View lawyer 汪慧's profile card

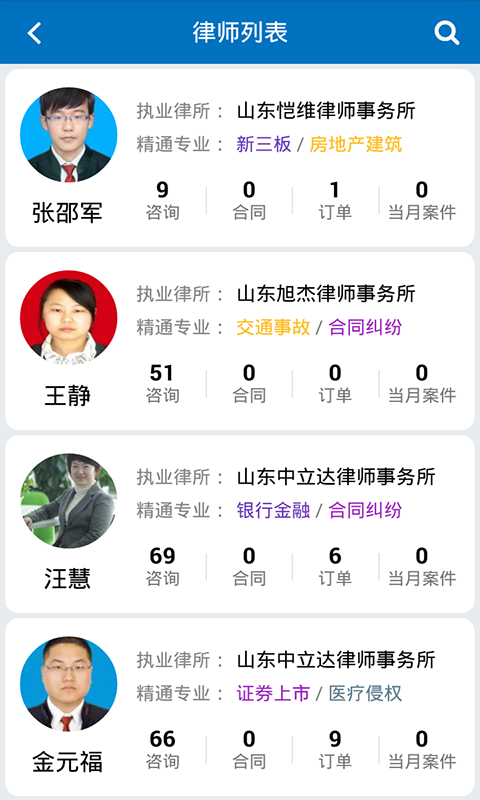(240, 524)
